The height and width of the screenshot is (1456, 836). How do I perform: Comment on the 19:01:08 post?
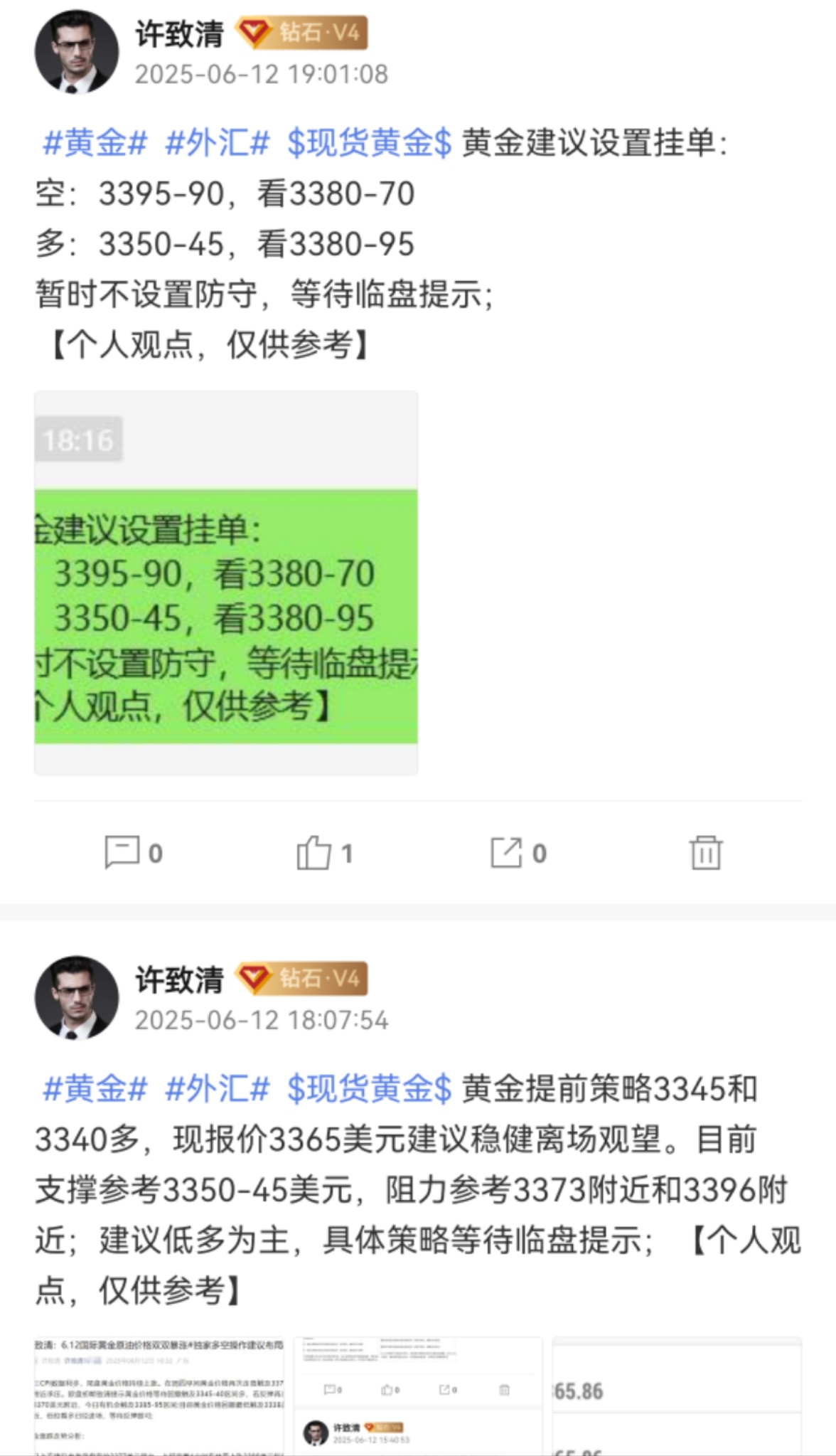pyautogui.click(x=133, y=852)
